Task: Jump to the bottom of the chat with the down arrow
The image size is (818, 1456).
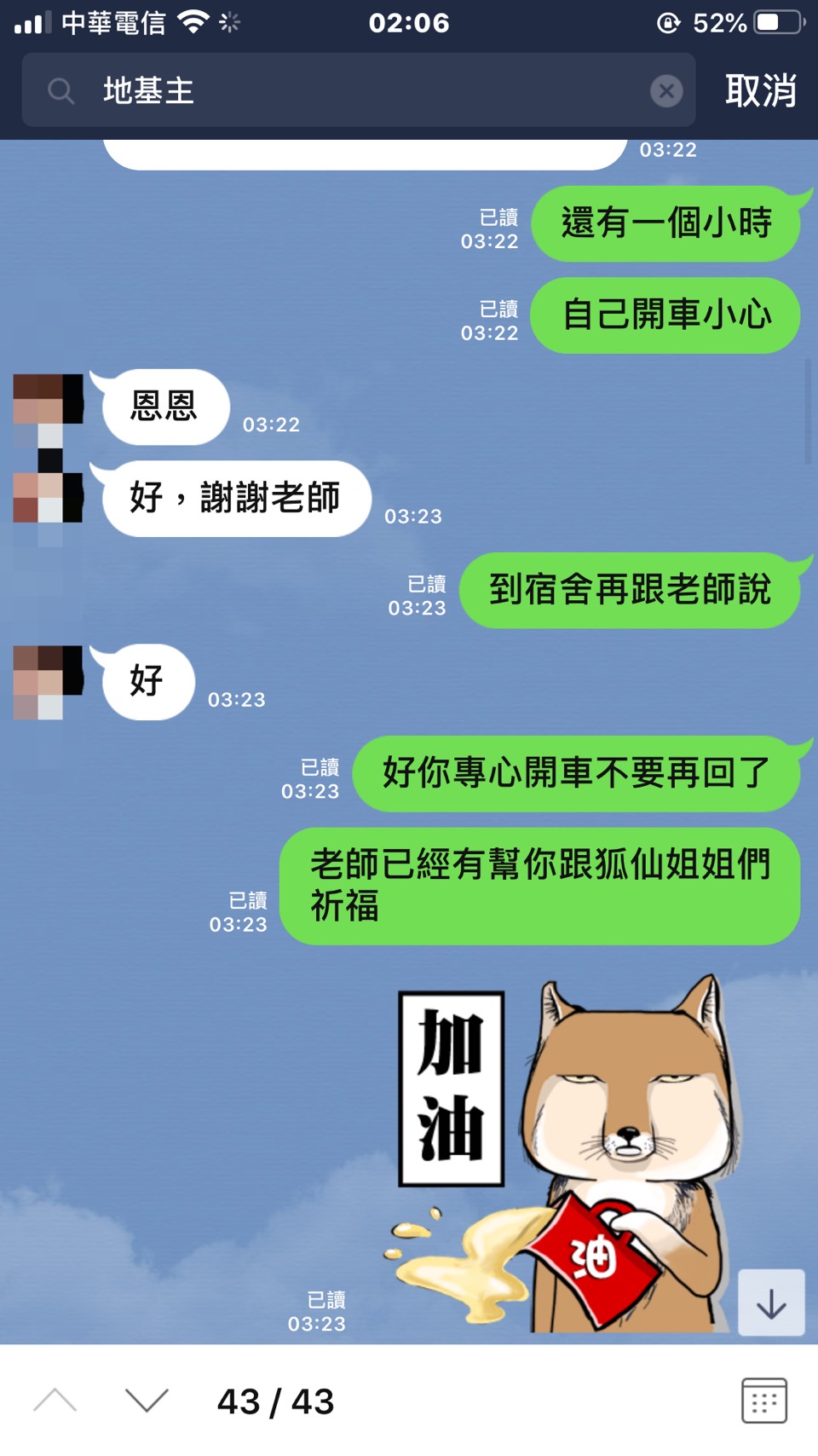Action: [x=771, y=1303]
